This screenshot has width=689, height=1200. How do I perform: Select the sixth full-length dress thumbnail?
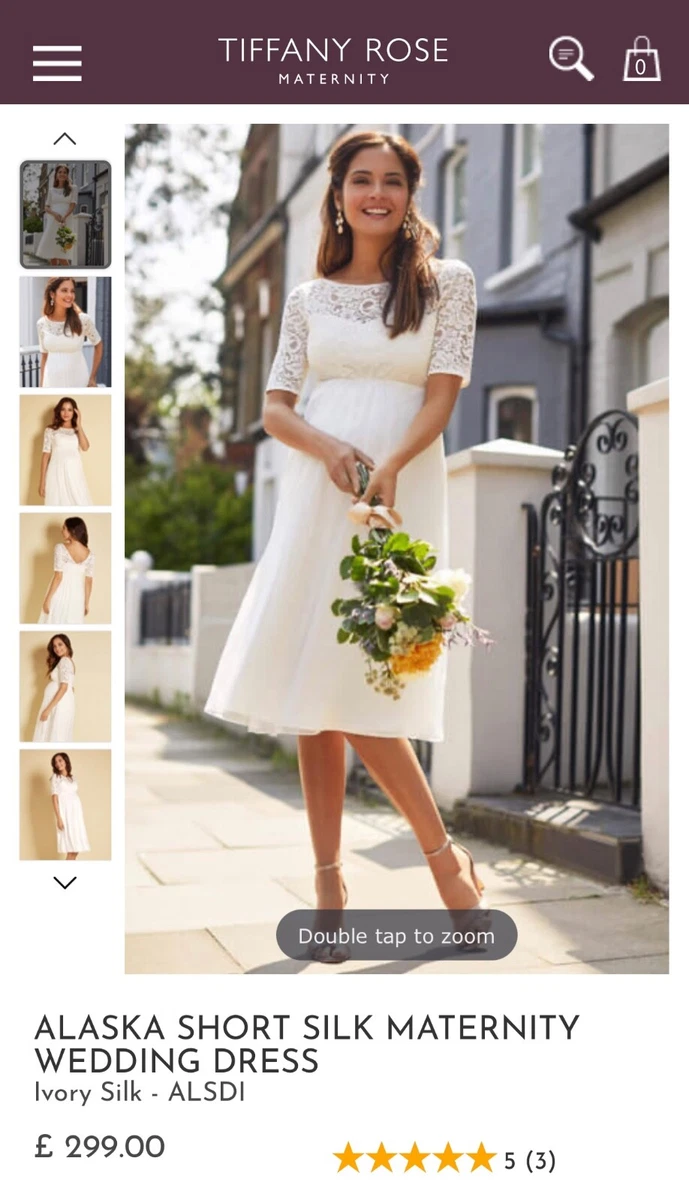(65, 804)
